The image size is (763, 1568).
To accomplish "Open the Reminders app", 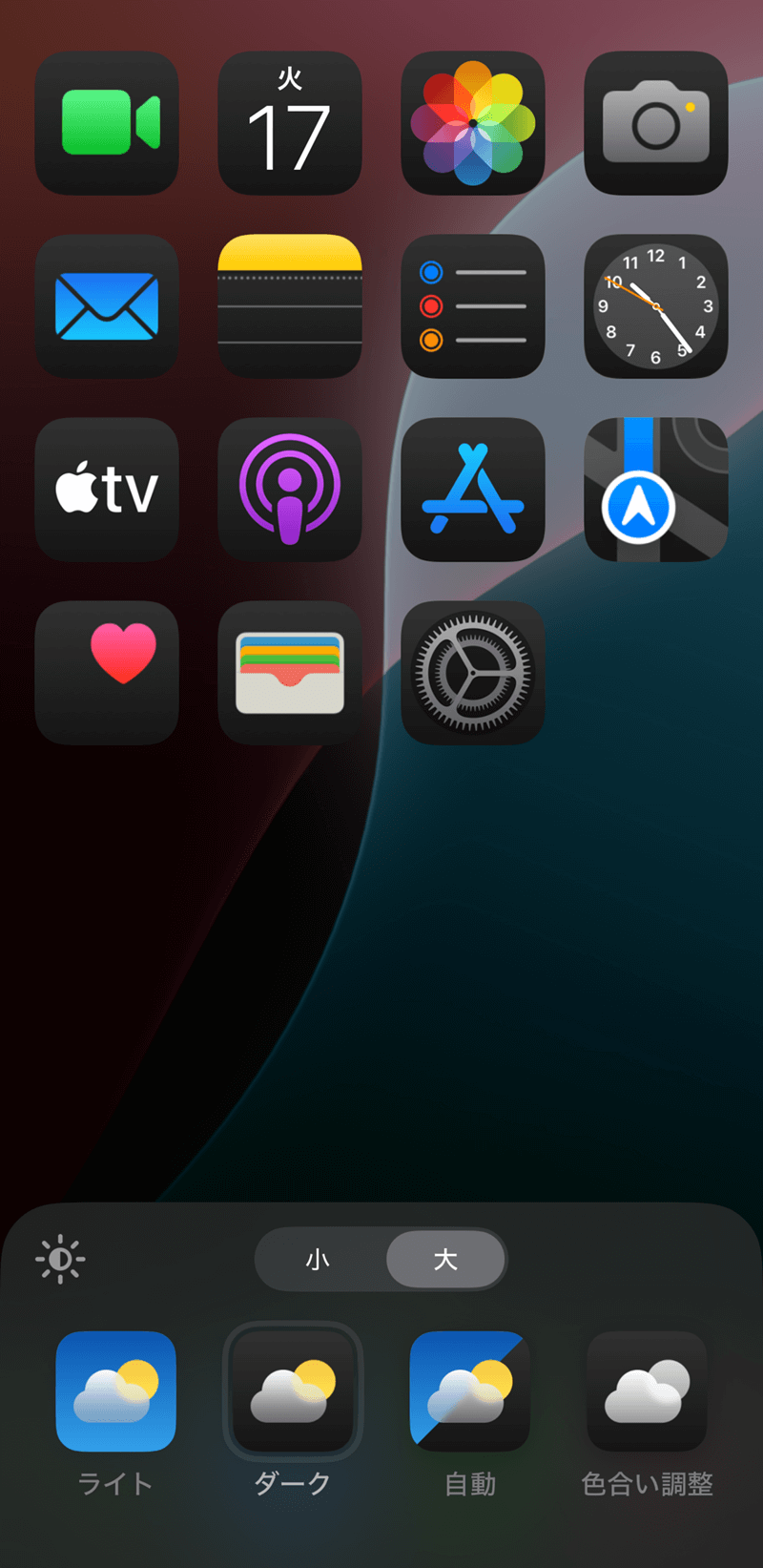I will point(473,306).
